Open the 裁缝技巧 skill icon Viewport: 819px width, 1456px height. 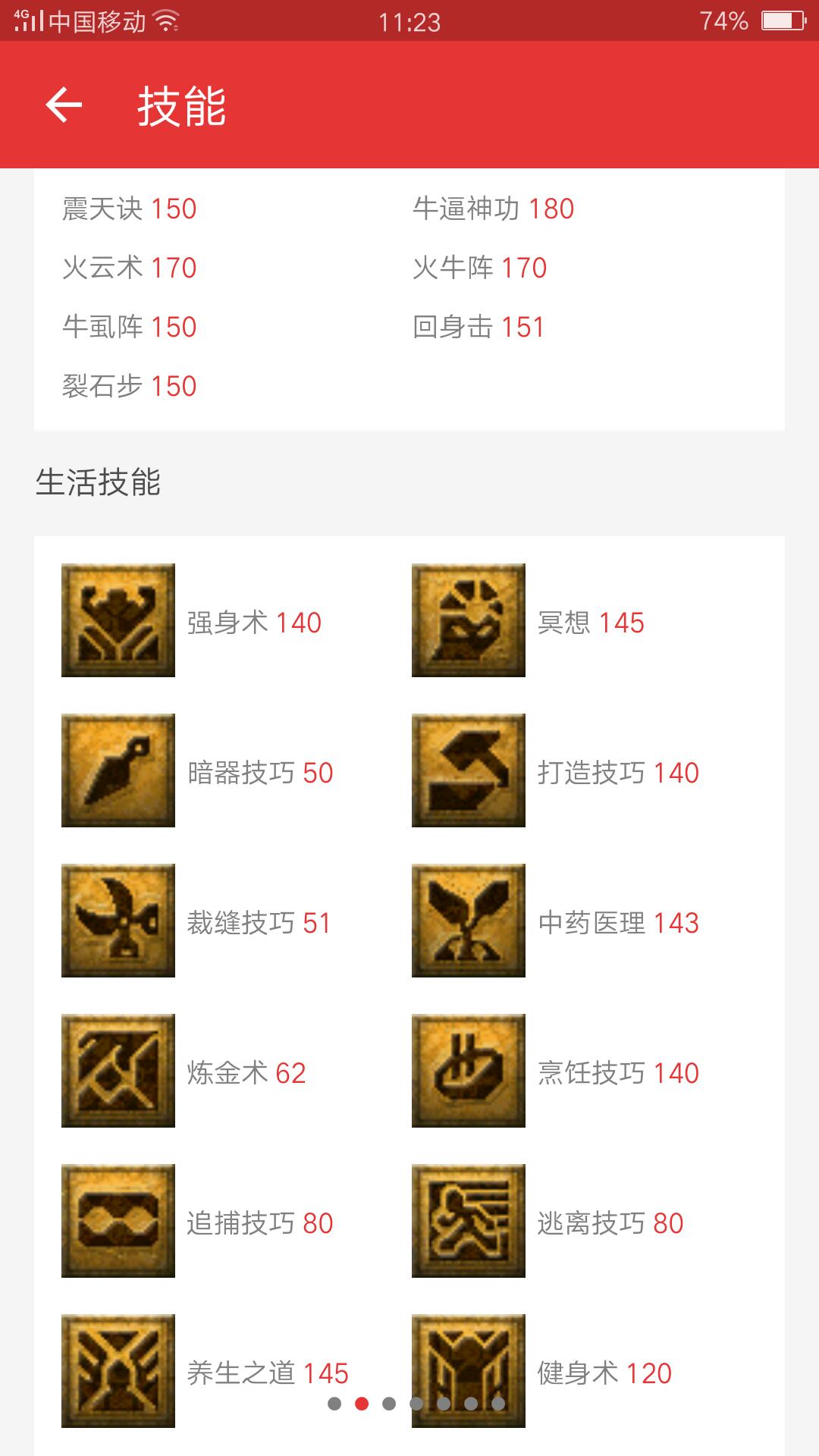(x=118, y=921)
